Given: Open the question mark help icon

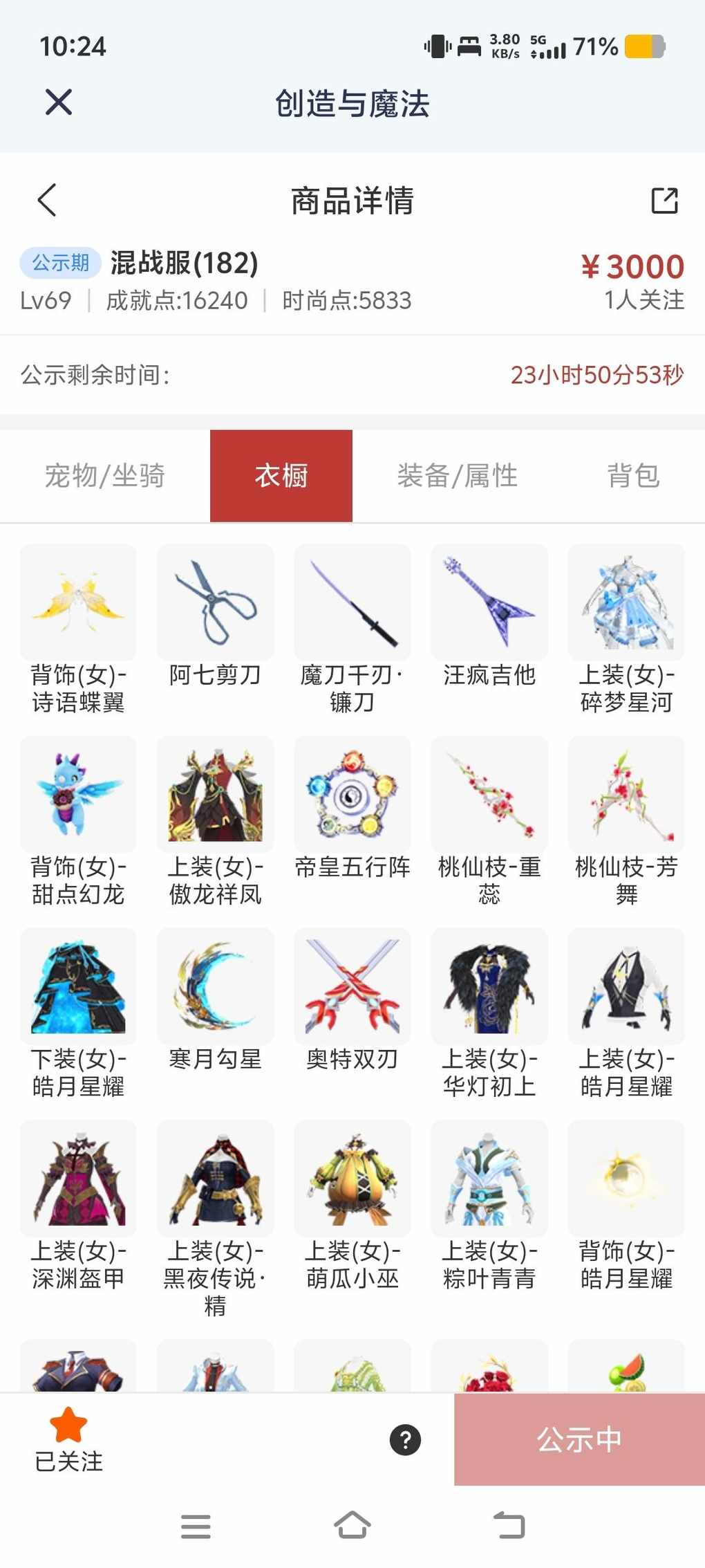Looking at the screenshot, I should 405,1440.
